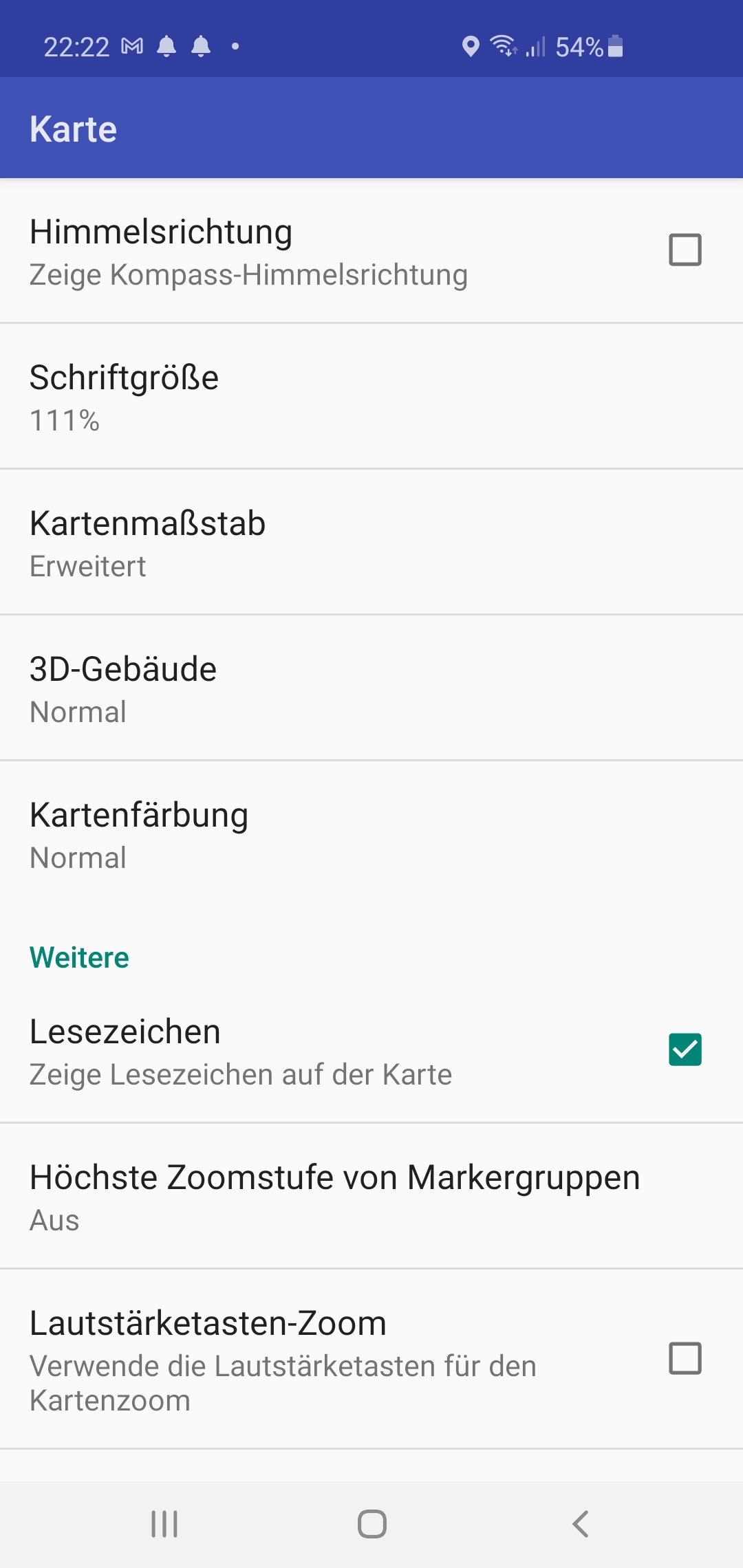Open the Kartenmaßstab option
This screenshot has height=1568, width=743.
point(371,543)
